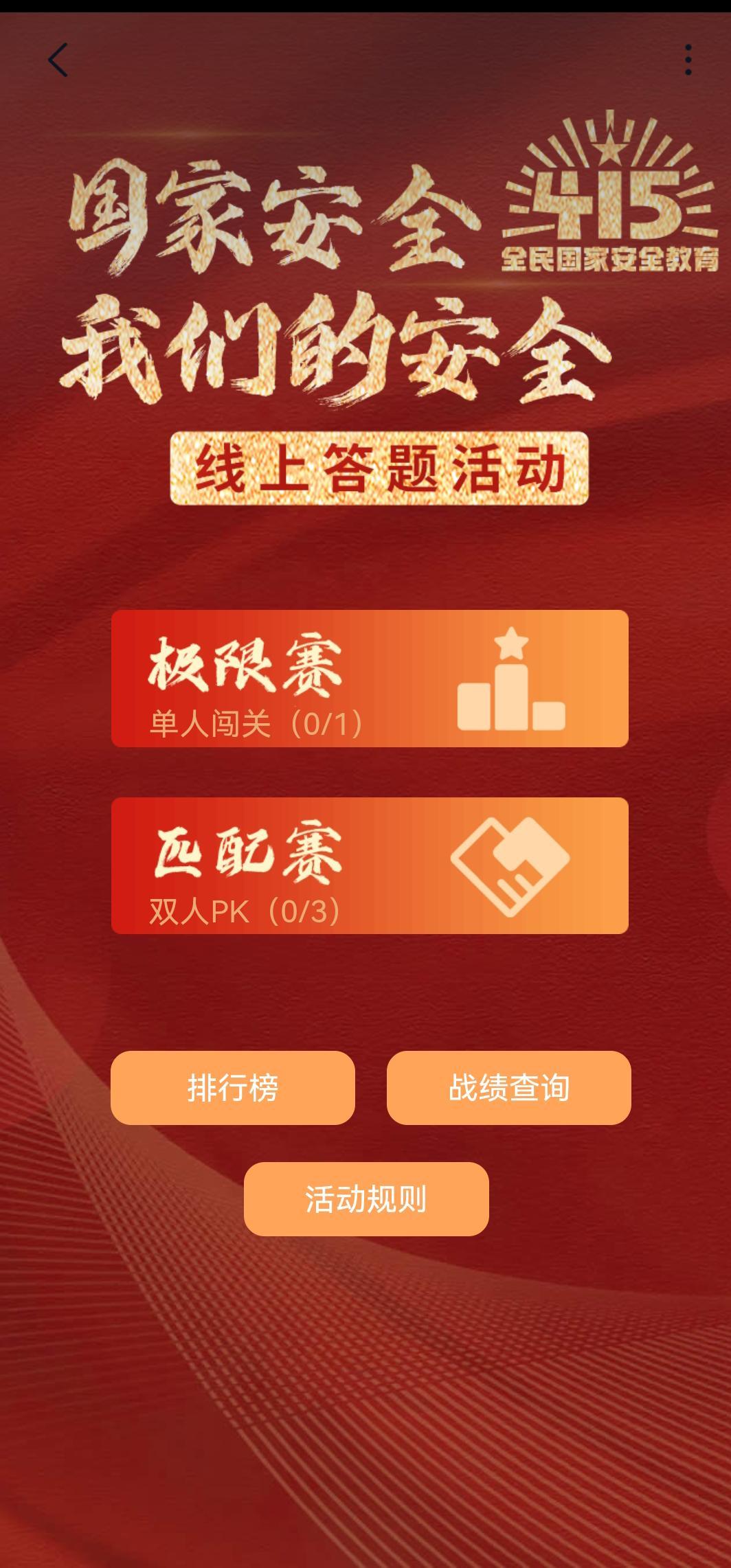Go back using the top-left arrow
The width and height of the screenshot is (731, 1568).
pos(58,60)
